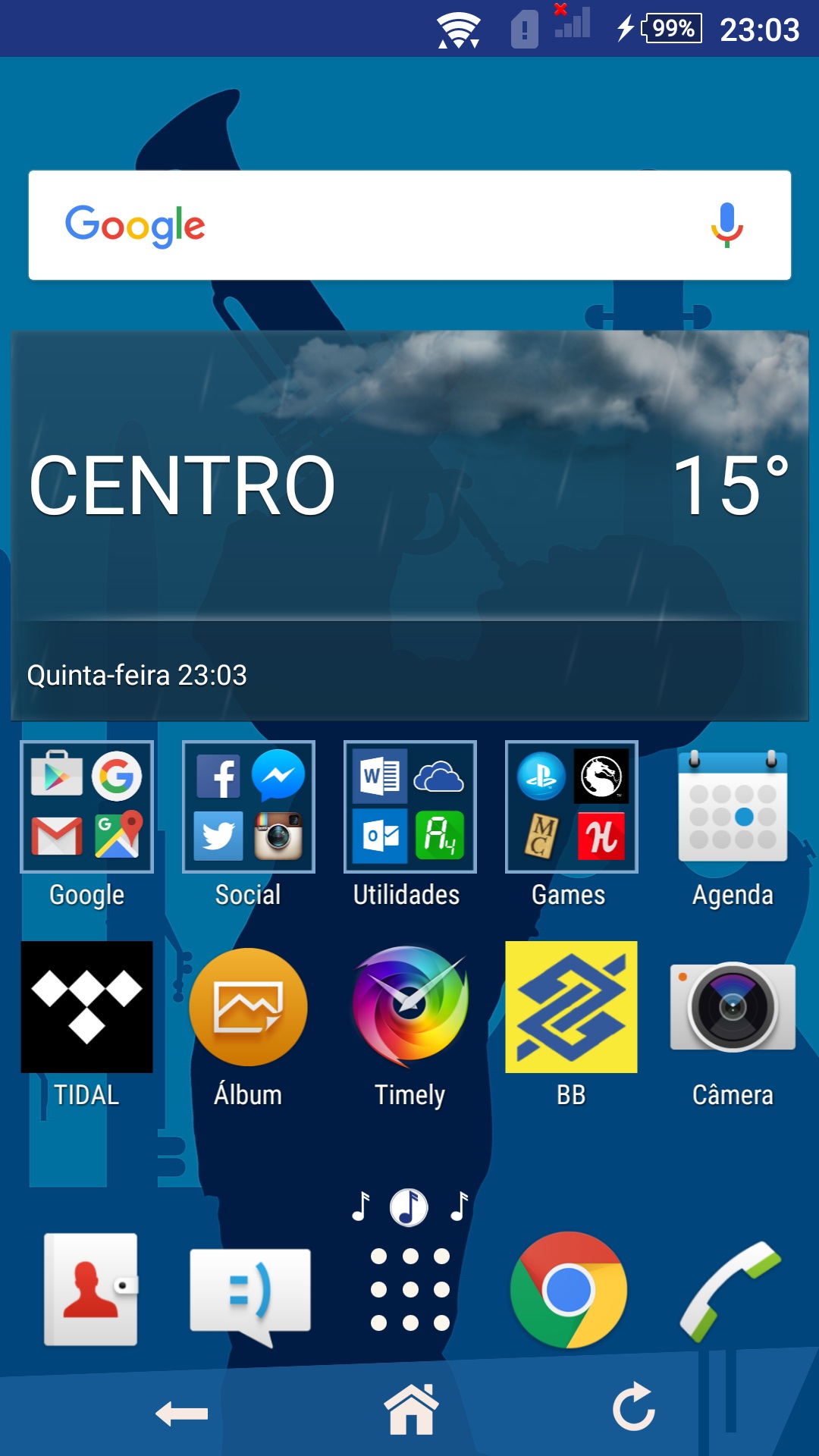Viewport: 819px width, 1456px height.
Task: Open the contacts app in the dock
Action: (91, 1289)
